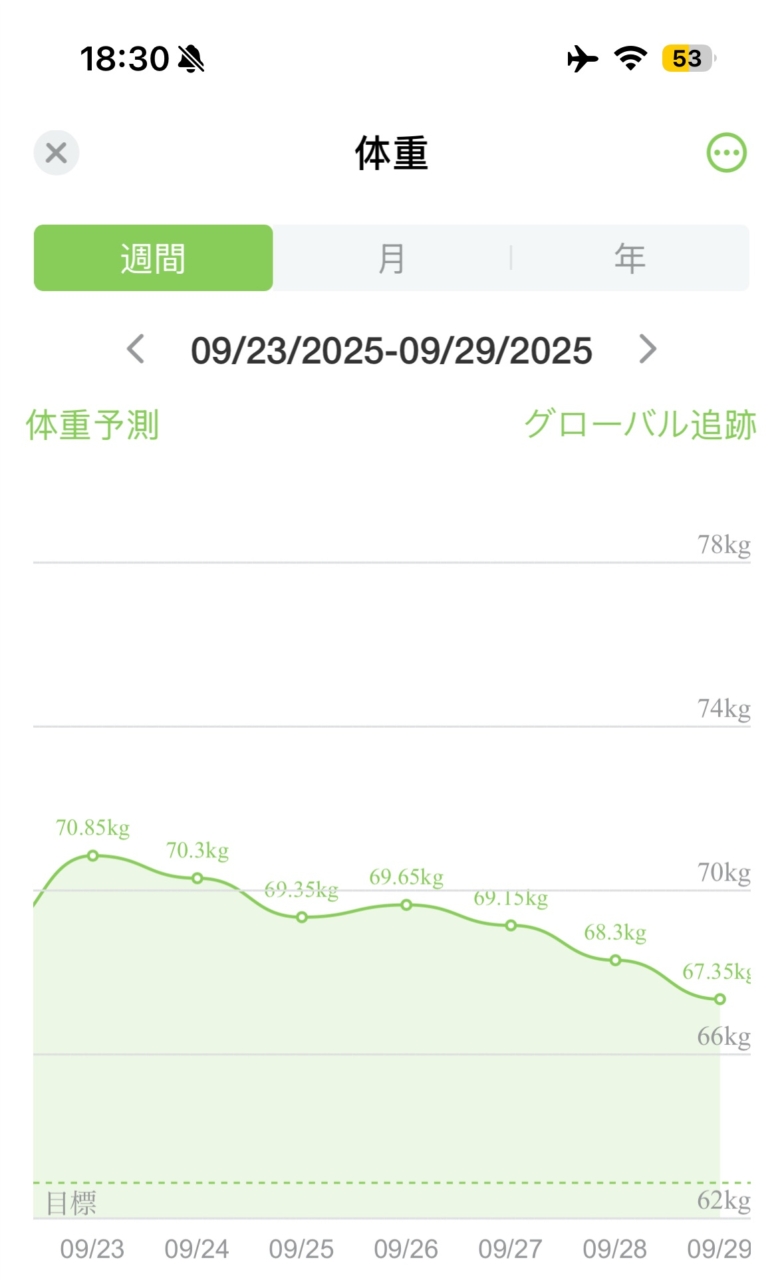Switch to the 年 view
The width and height of the screenshot is (784, 1280).
[x=630, y=258]
